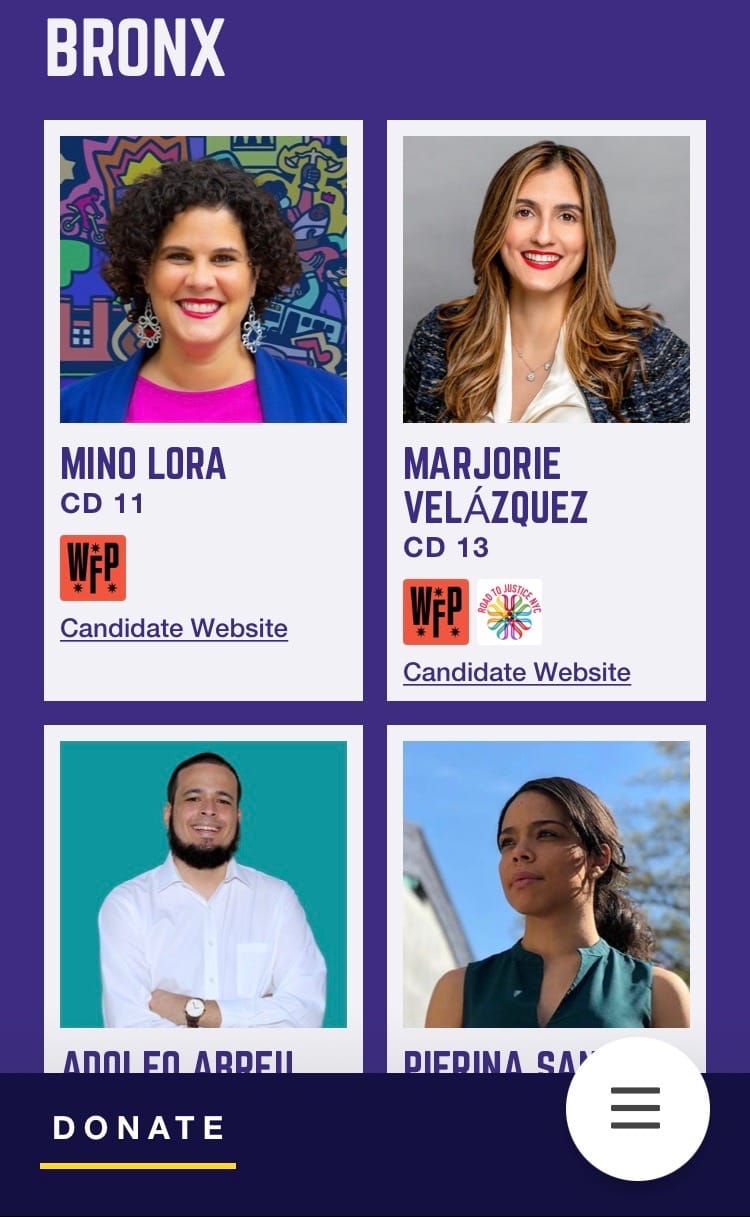
Task: Open Marjorie Velázquez's Candidate Website link
Action: (517, 672)
